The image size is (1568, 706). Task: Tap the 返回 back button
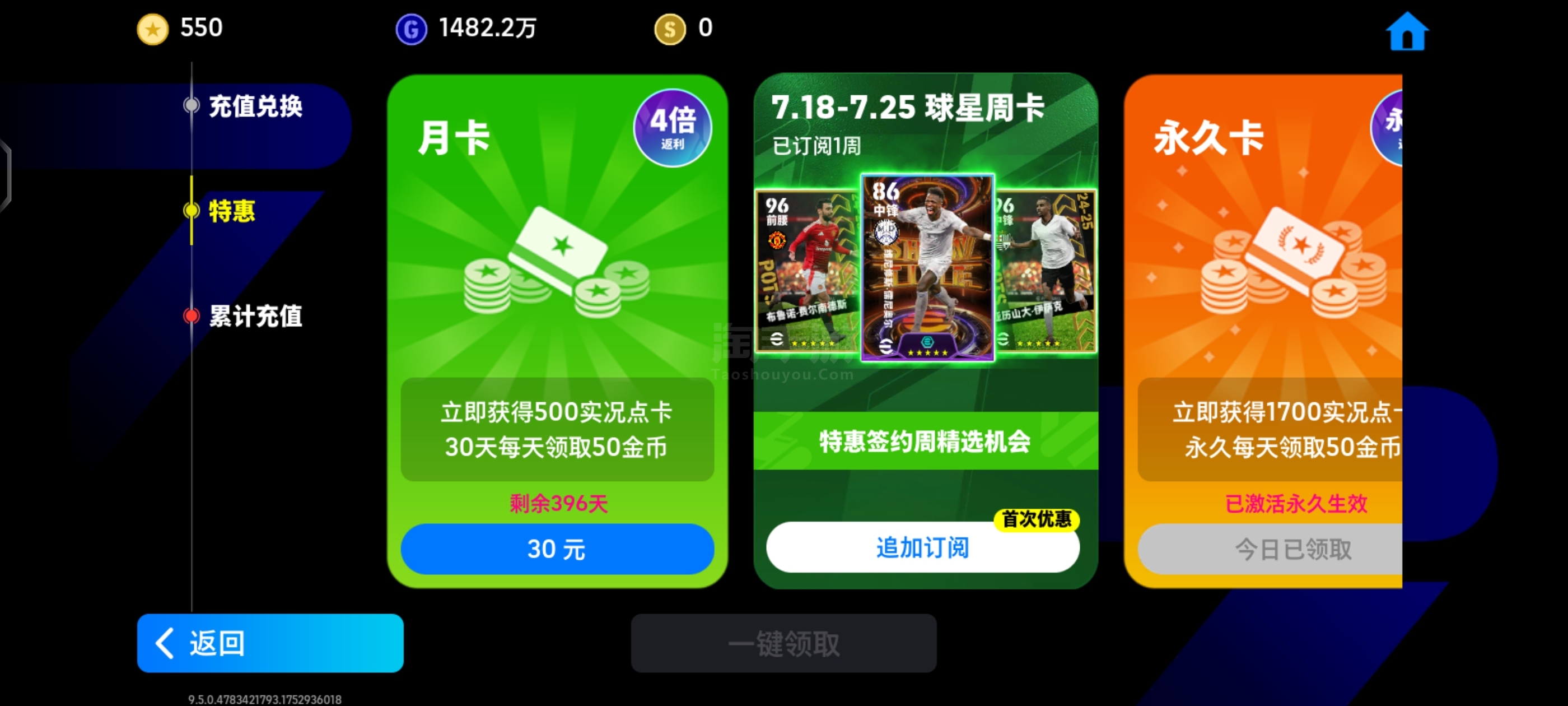(x=270, y=643)
